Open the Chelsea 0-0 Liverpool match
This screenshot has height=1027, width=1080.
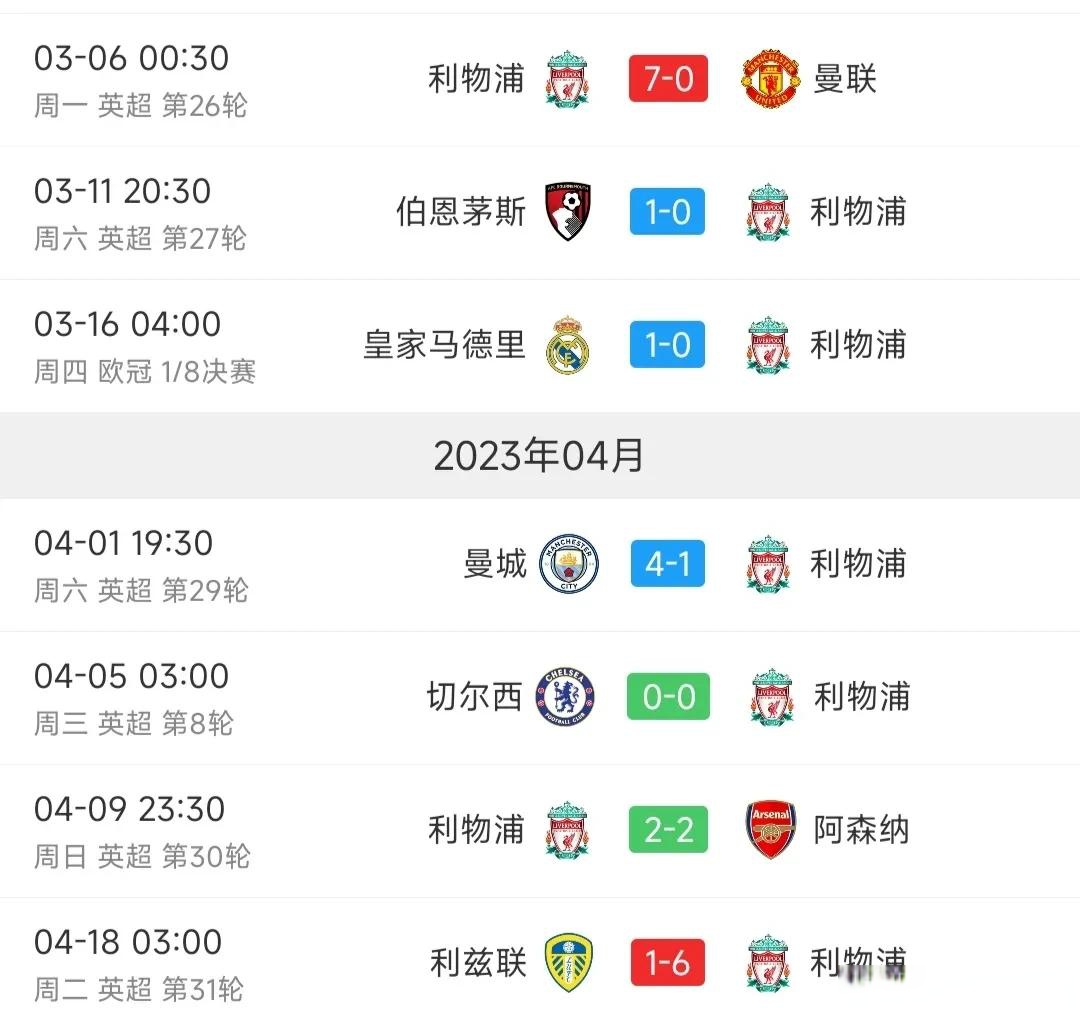(x=668, y=697)
